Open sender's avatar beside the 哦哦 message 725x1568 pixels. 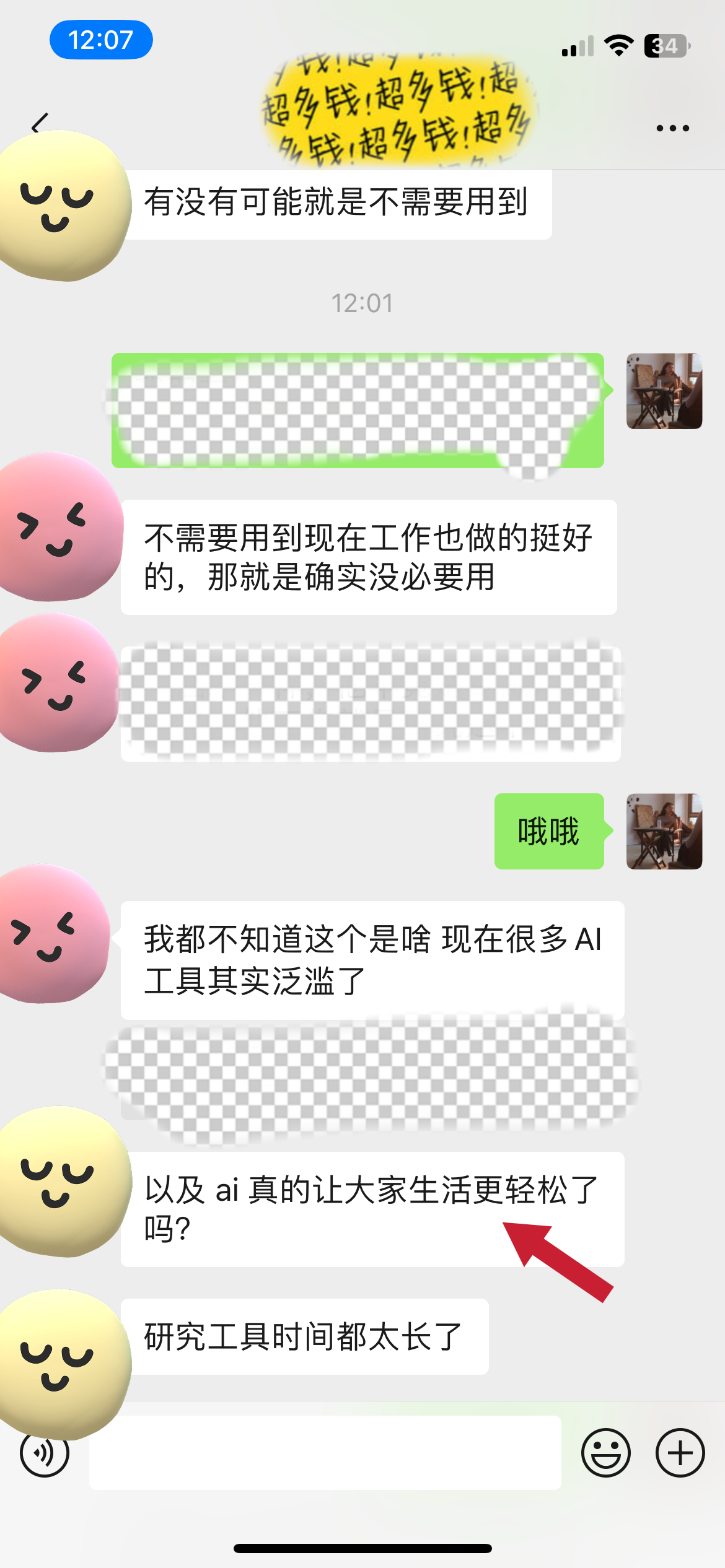coord(664,831)
